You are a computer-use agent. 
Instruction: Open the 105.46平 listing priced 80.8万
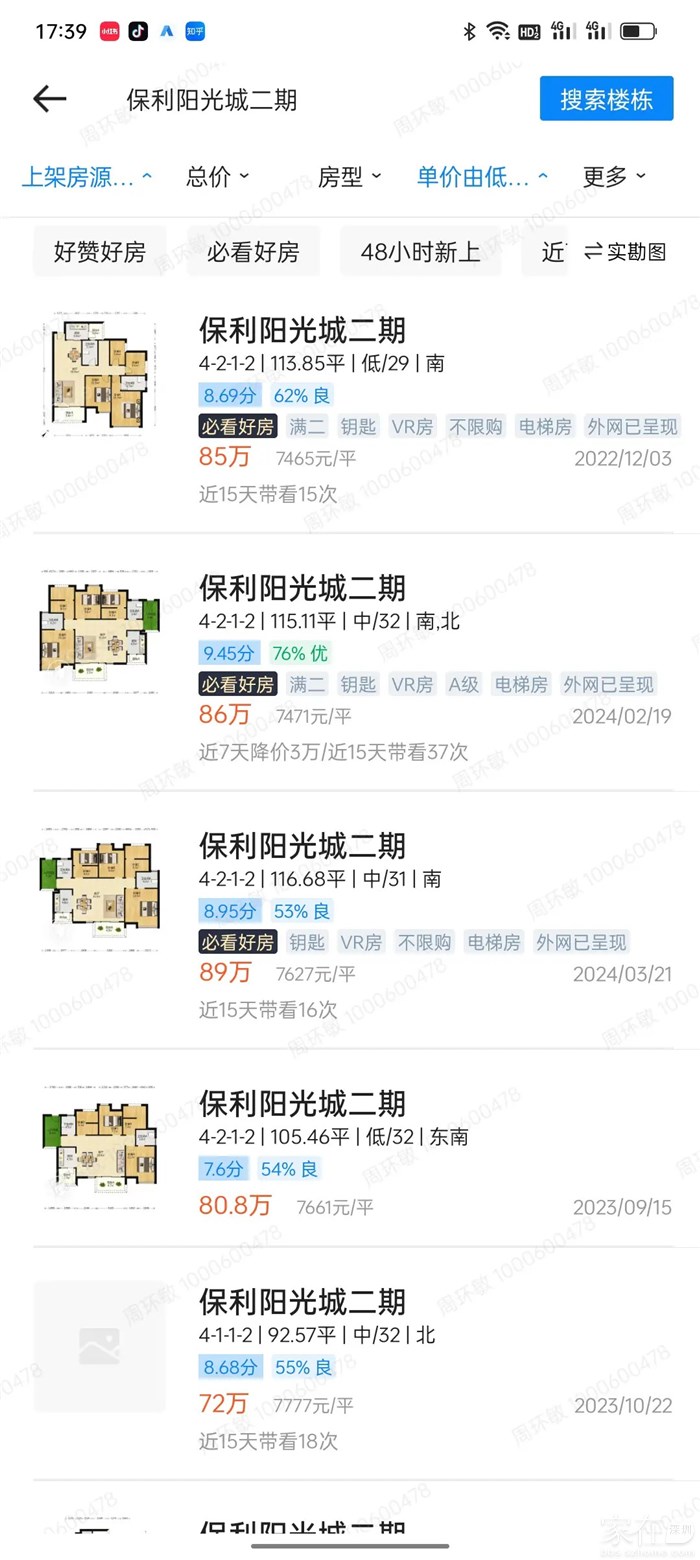tap(350, 1150)
